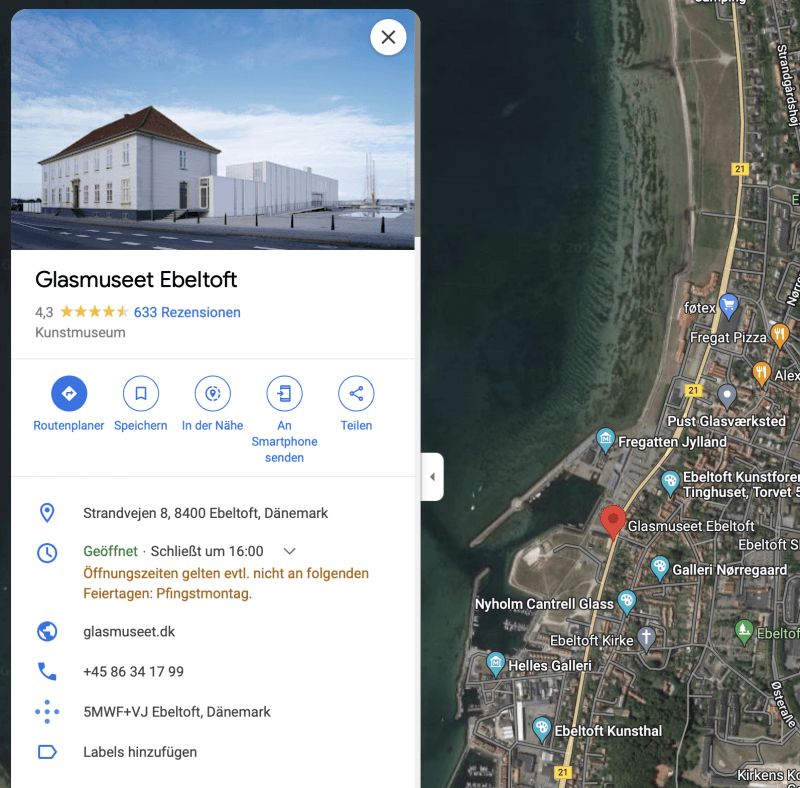
Task: Send place to smartphone
Action: (284, 394)
